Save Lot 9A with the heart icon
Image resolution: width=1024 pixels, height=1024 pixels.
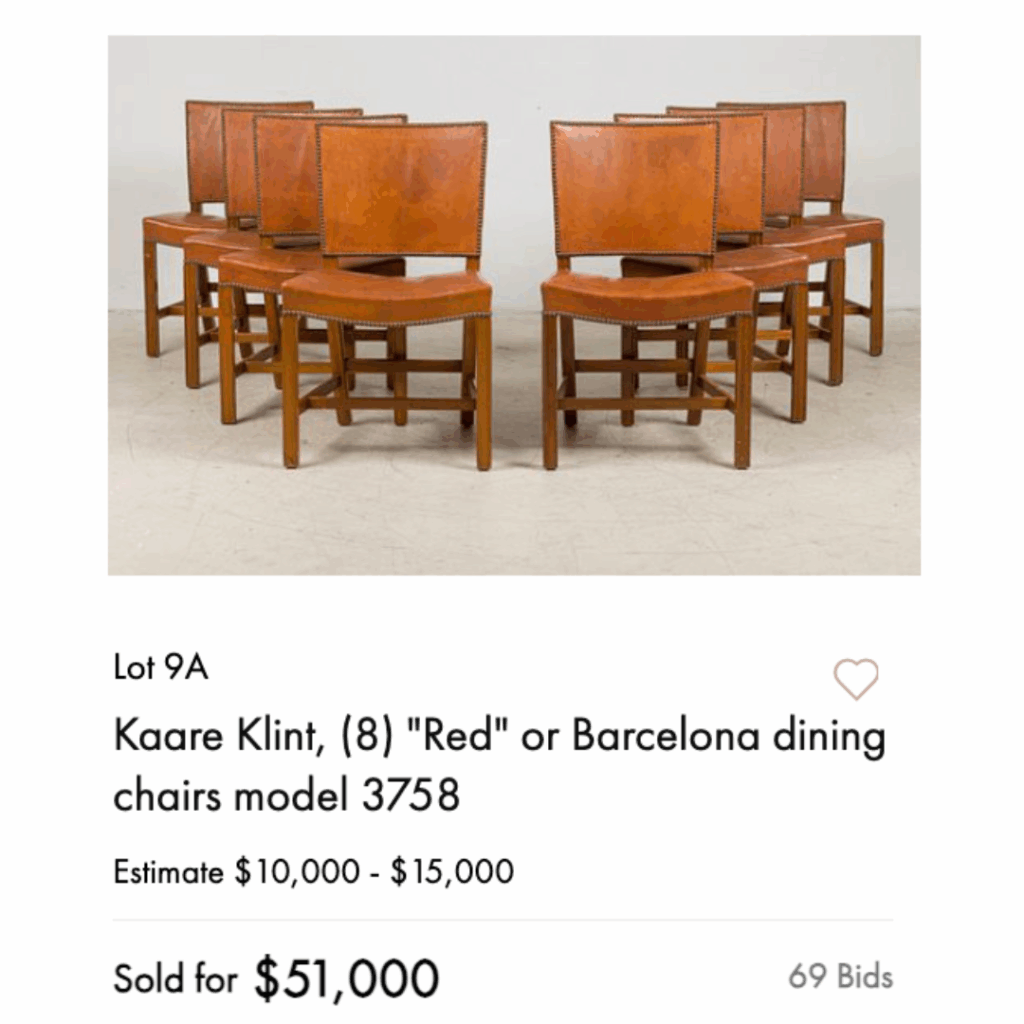[856, 679]
